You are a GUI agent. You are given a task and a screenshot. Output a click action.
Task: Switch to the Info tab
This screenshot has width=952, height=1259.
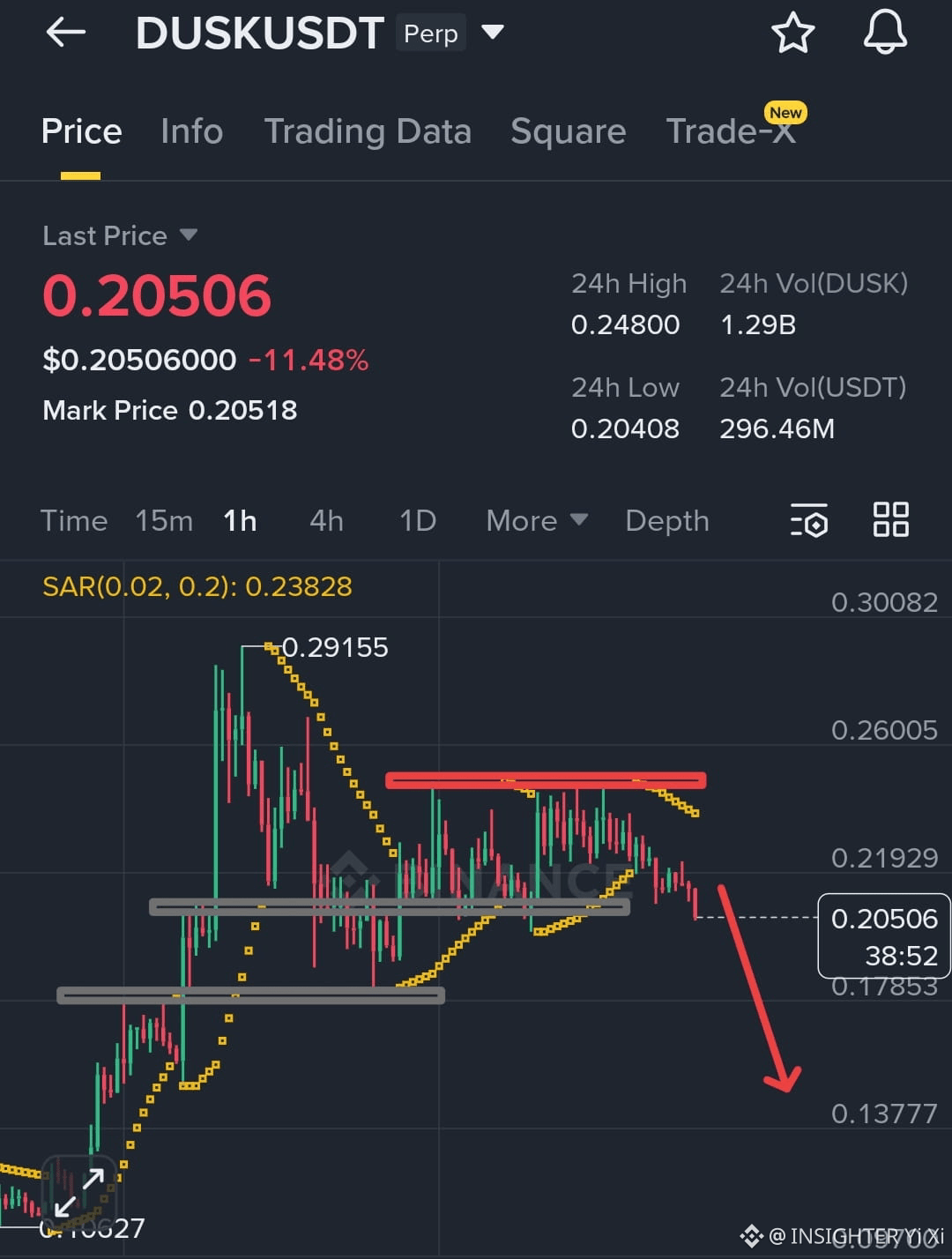(x=191, y=130)
